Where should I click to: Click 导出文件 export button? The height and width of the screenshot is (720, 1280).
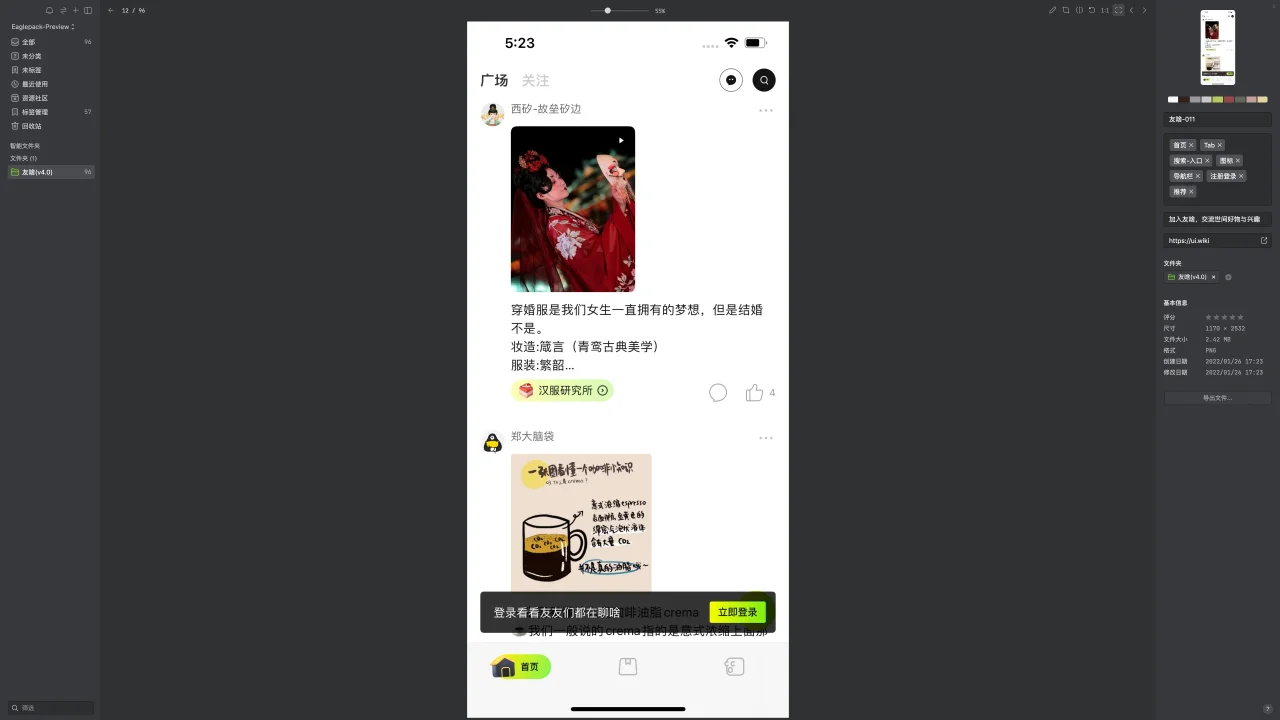click(x=1217, y=398)
